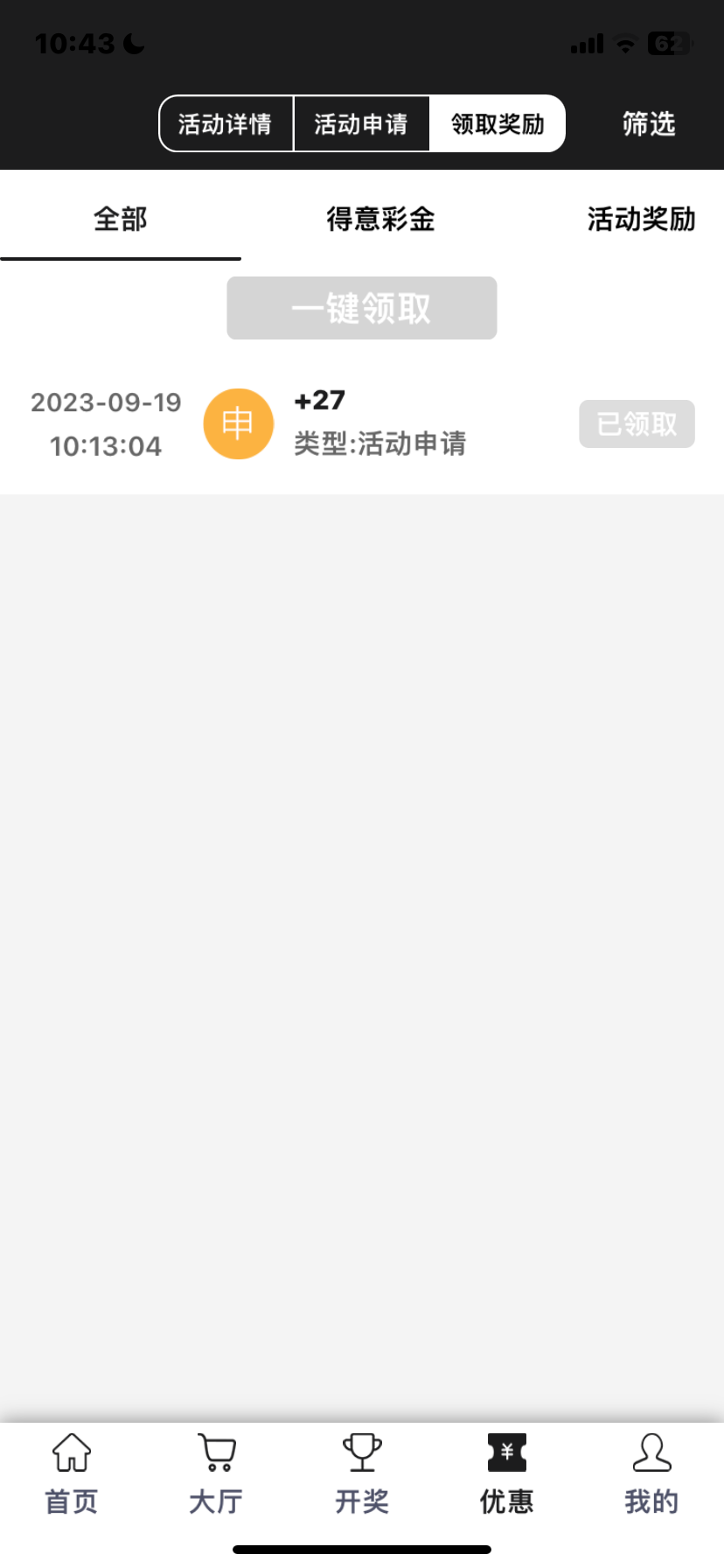Viewport: 724px width, 1568px height.
Task: Select the 优惠 promotions tab
Action: [506, 1476]
